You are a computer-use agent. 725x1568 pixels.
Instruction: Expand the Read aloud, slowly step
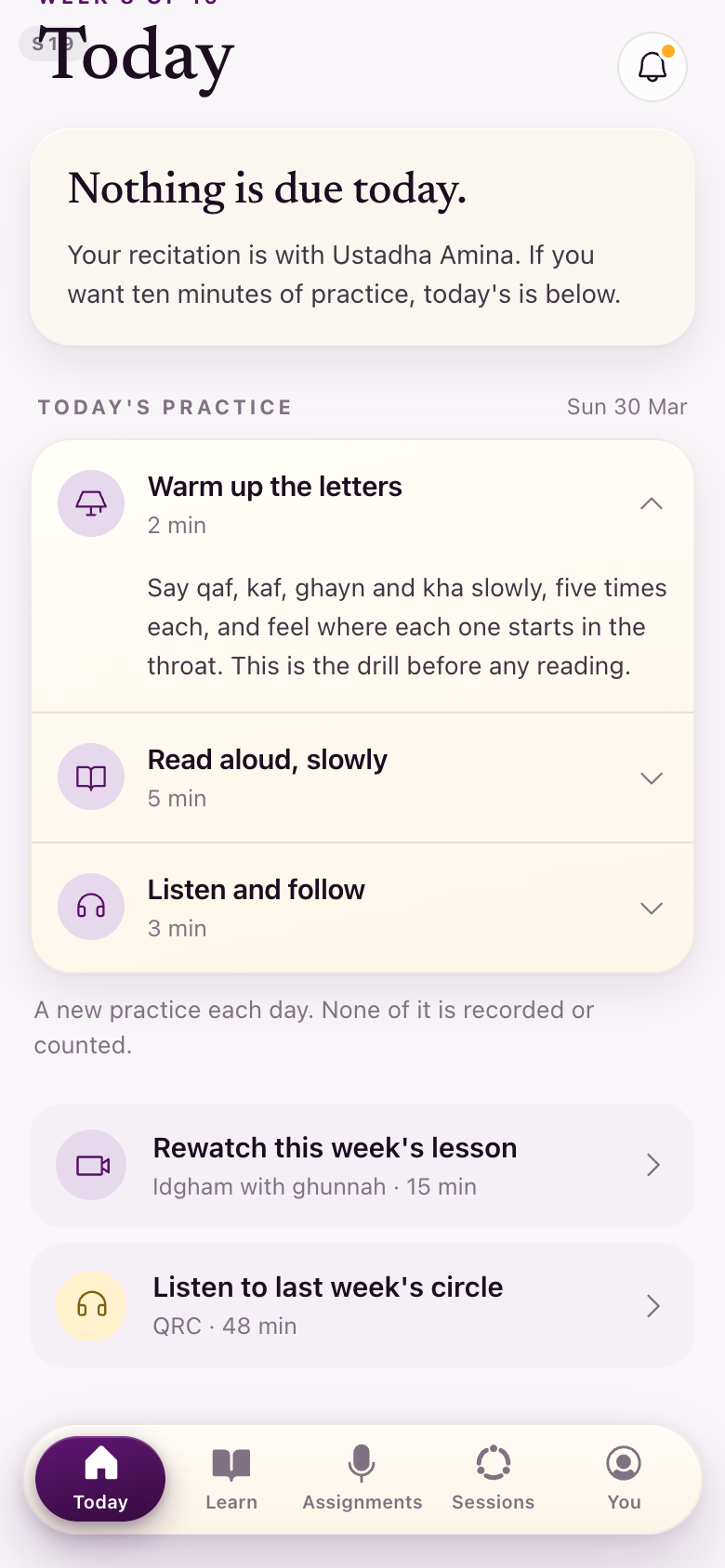pos(362,778)
